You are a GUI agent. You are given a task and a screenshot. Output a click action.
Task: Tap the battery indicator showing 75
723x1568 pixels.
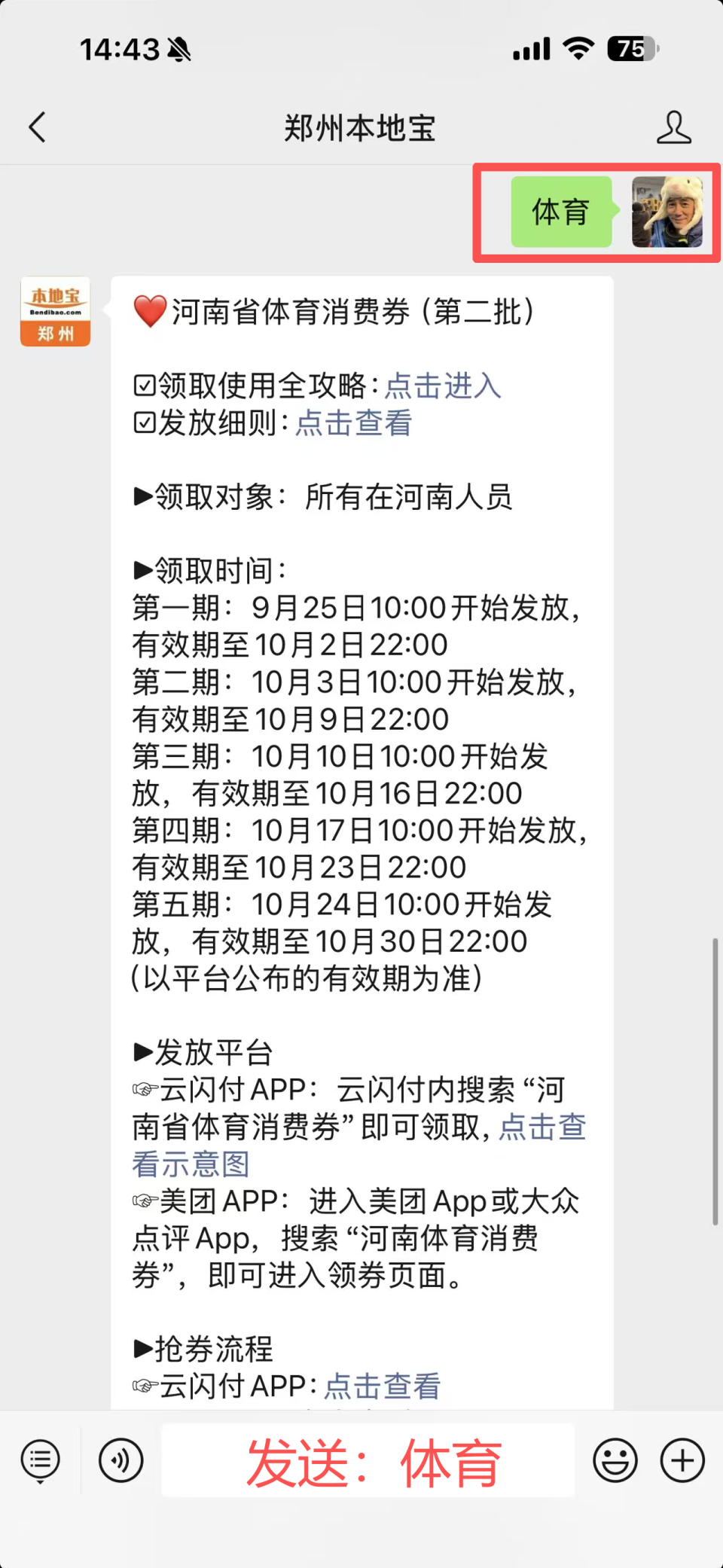(x=631, y=50)
